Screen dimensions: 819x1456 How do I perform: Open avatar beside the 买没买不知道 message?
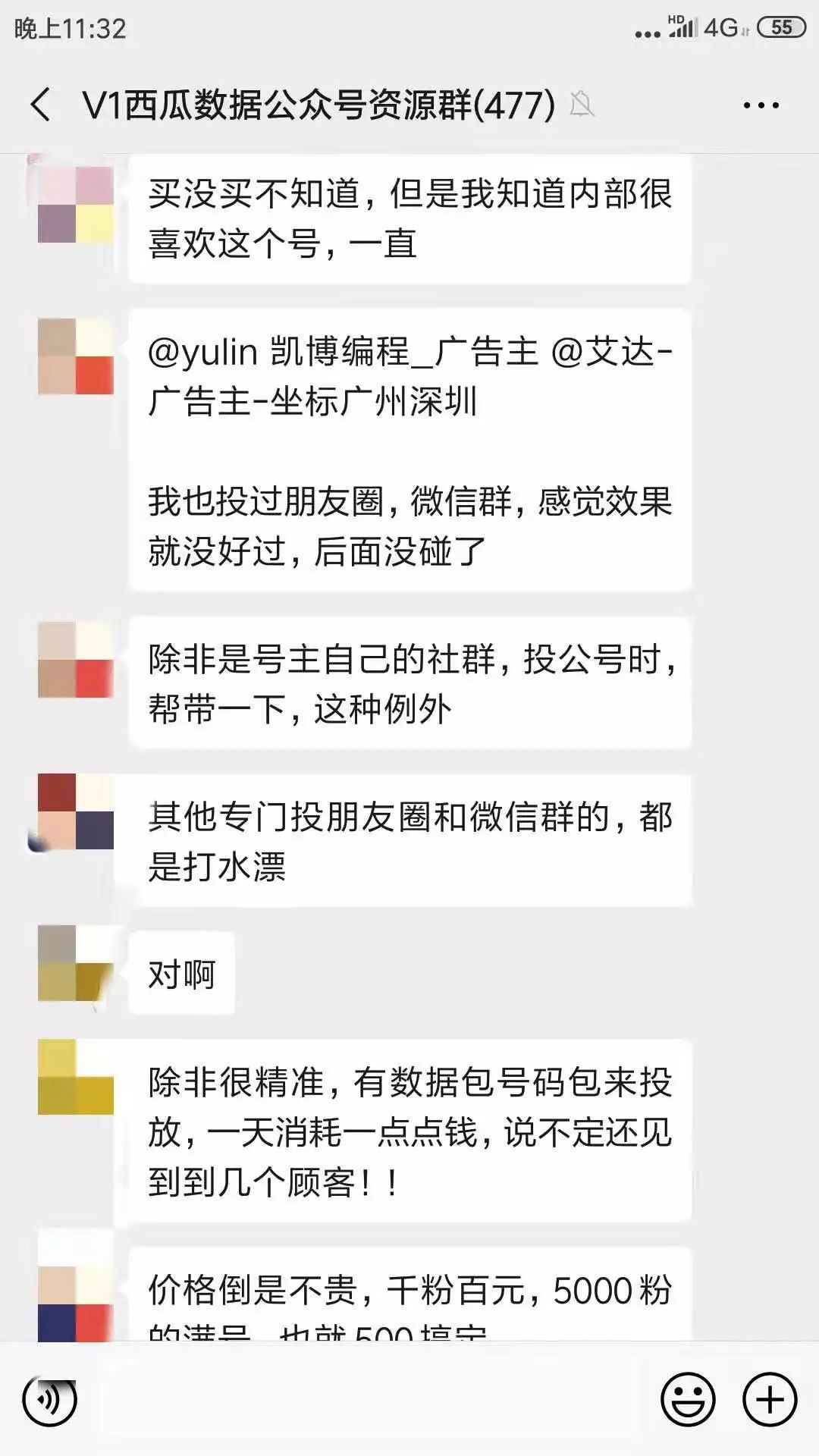tap(76, 205)
